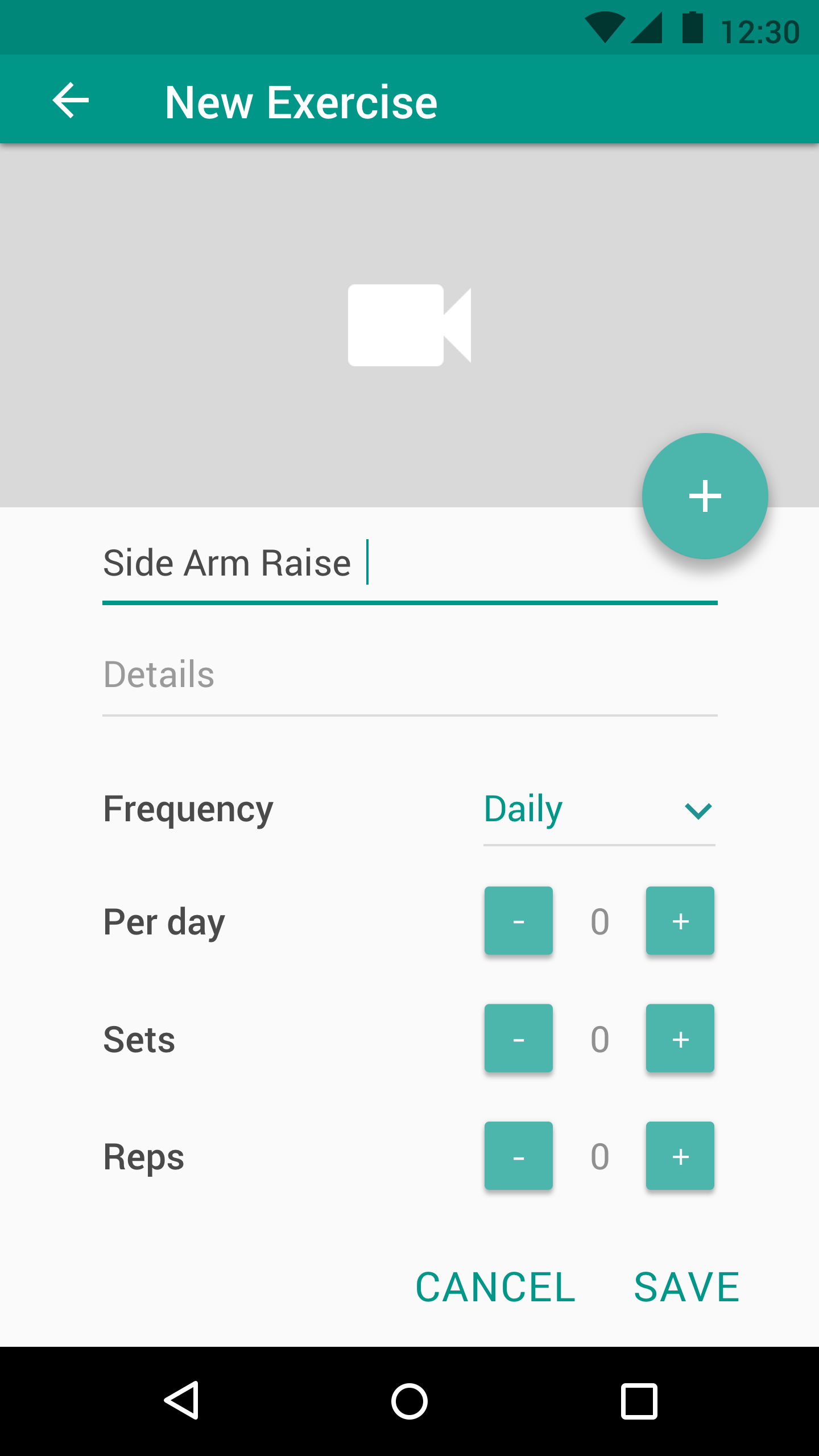Go to the Android home screen
The width and height of the screenshot is (819, 1456).
[409, 1401]
